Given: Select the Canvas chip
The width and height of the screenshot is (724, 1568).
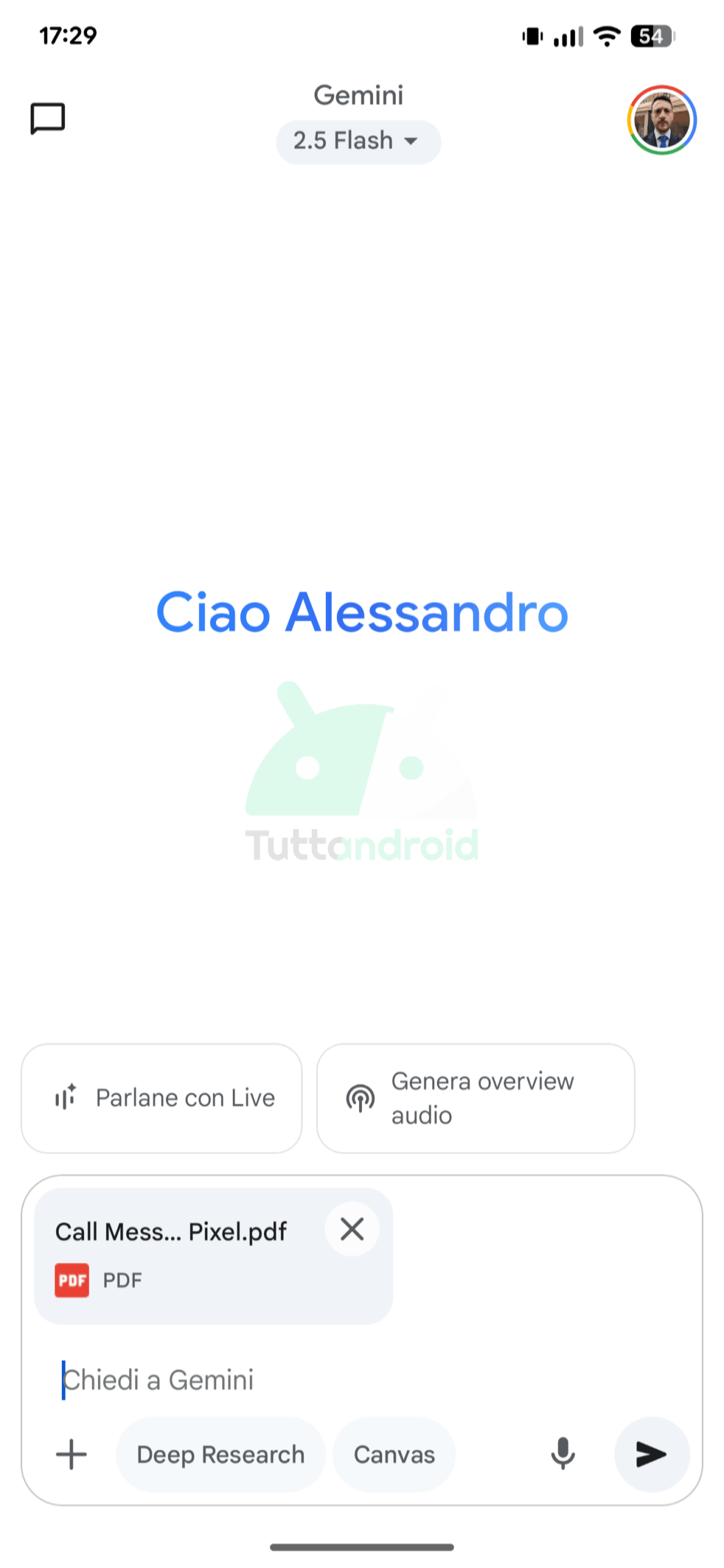Looking at the screenshot, I should click(x=394, y=1454).
